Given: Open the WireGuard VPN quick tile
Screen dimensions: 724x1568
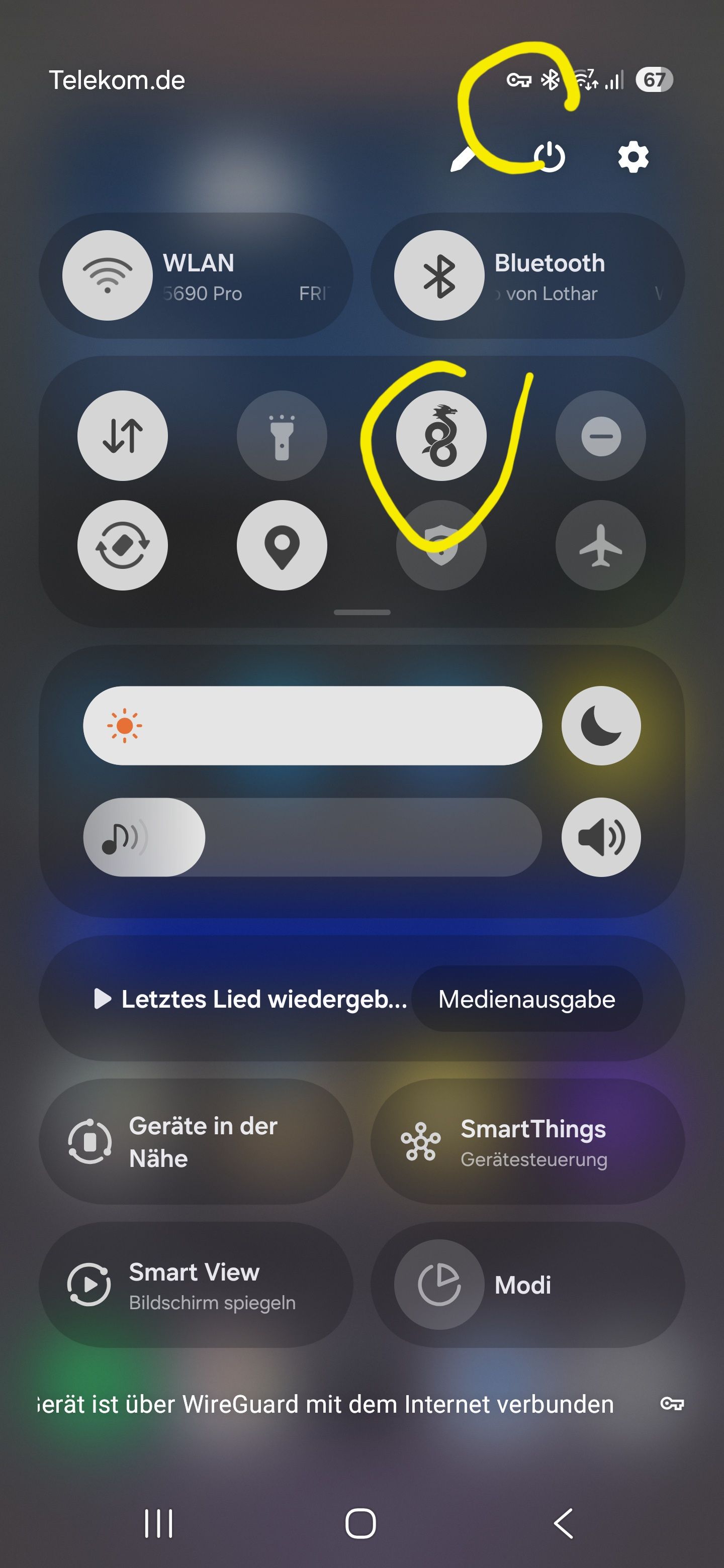Looking at the screenshot, I should (x=442, y=435).
